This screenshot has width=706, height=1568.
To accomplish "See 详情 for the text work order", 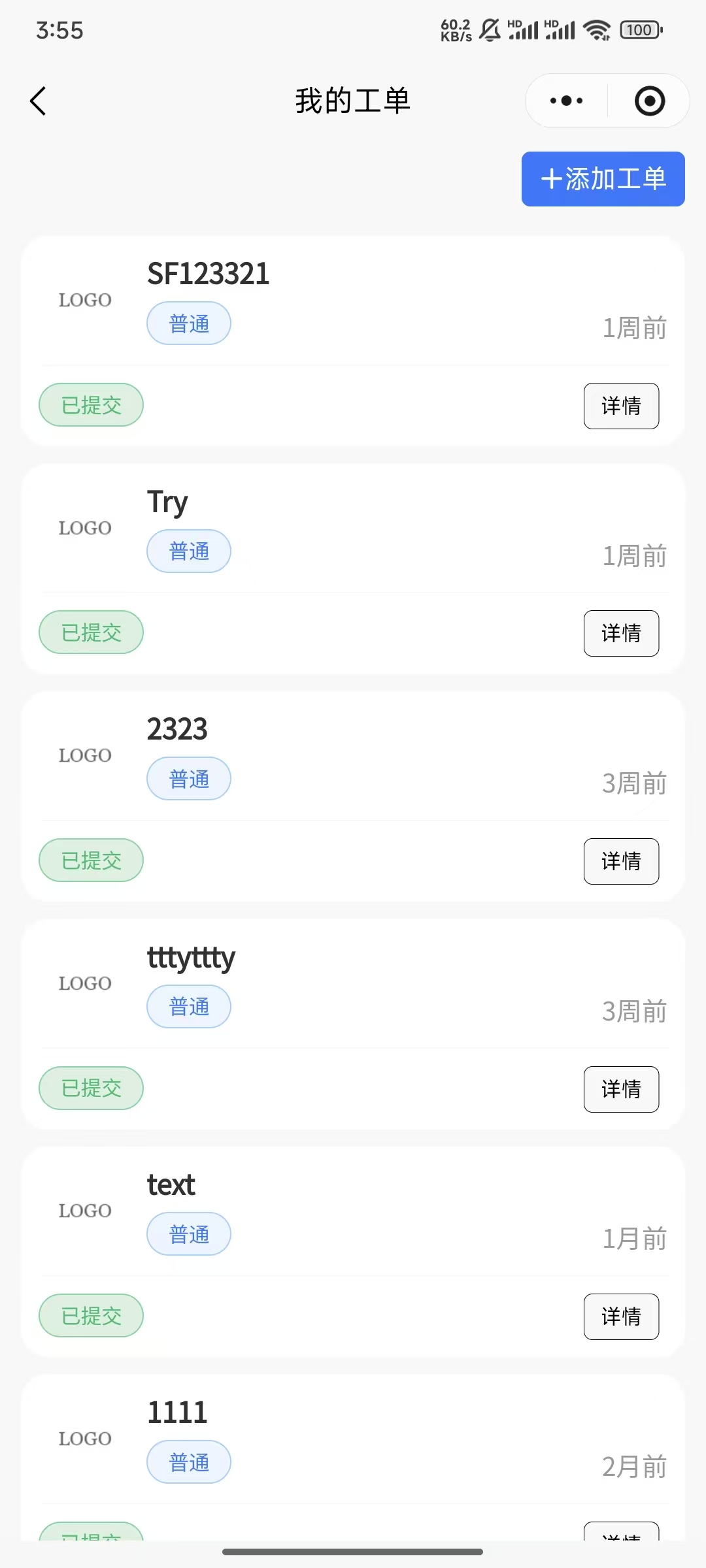I will coord(620,1316).
